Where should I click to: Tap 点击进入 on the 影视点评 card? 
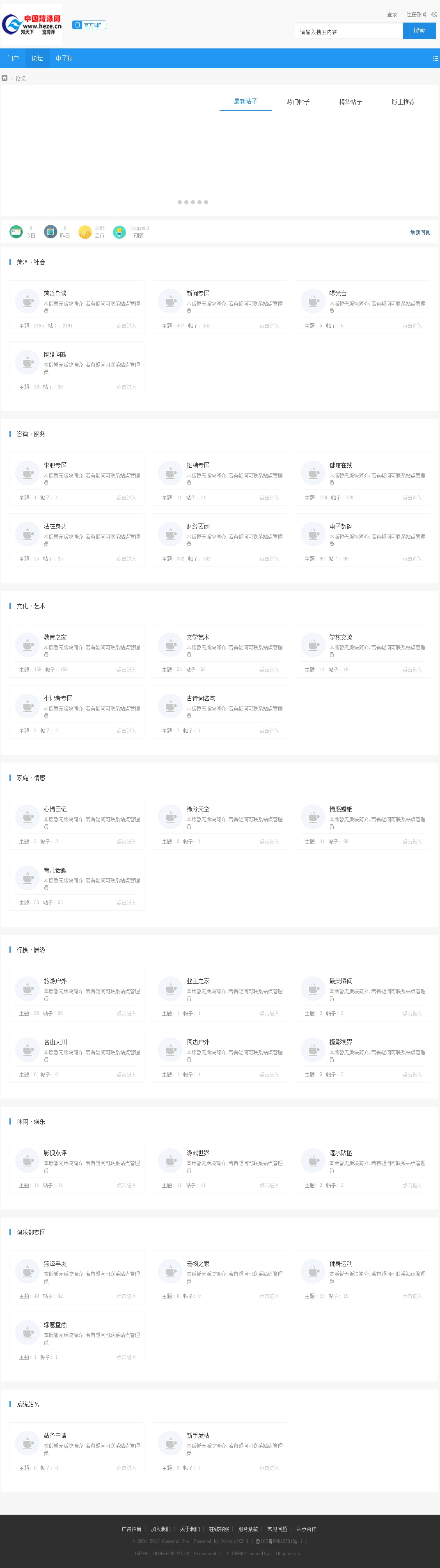126,1185
